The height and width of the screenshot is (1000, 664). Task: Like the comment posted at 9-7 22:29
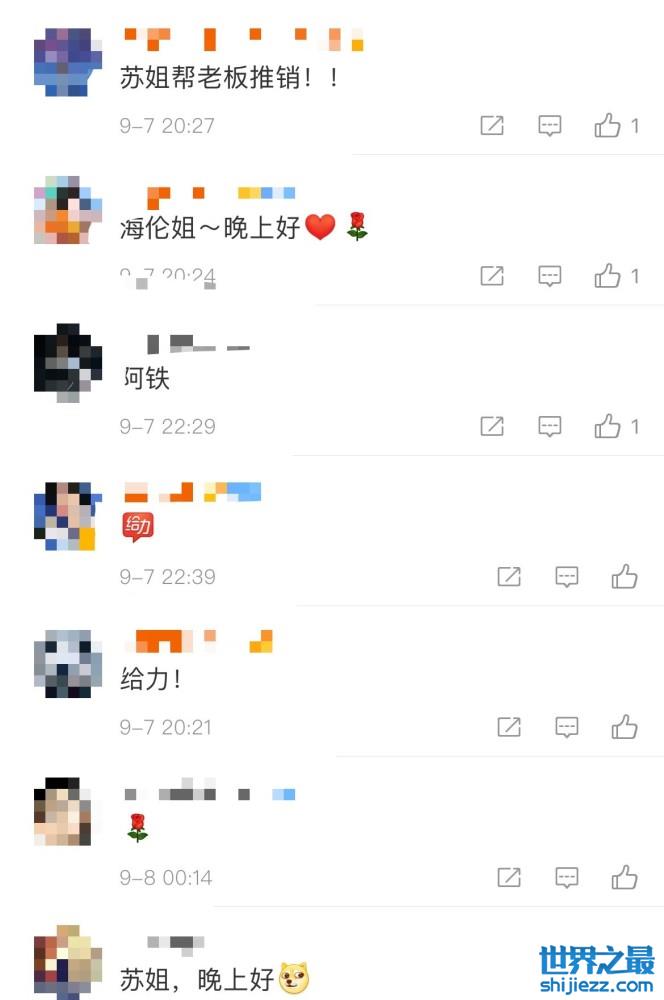pyautogui.click(x=608, y=427)
